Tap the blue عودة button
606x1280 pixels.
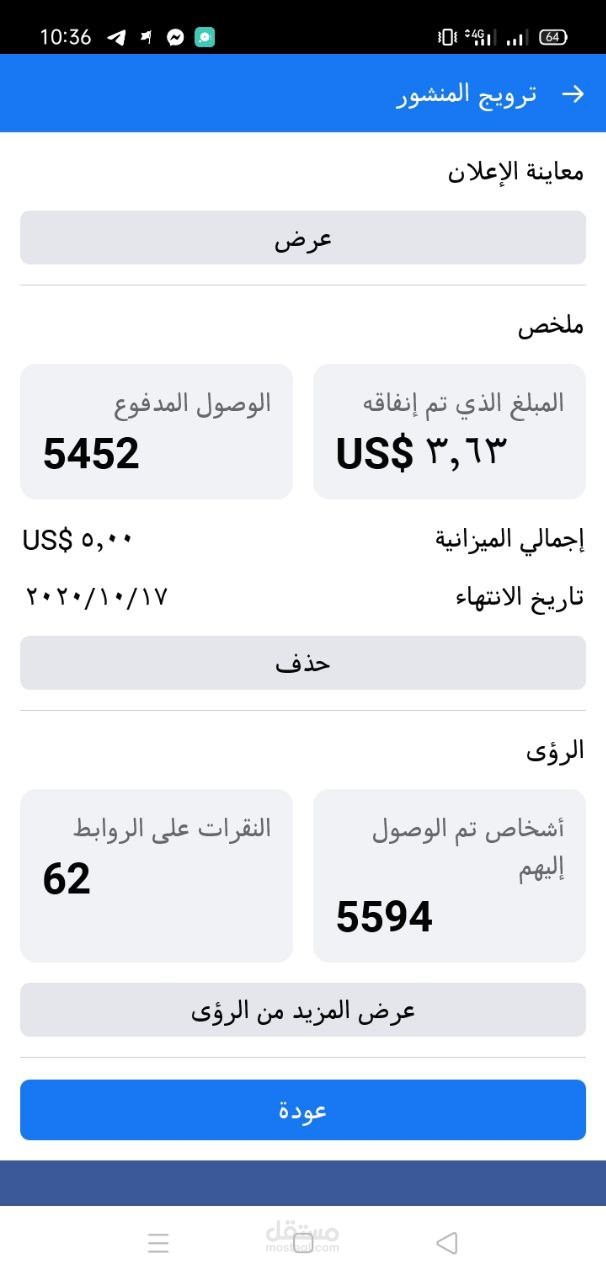[303, 1110]
